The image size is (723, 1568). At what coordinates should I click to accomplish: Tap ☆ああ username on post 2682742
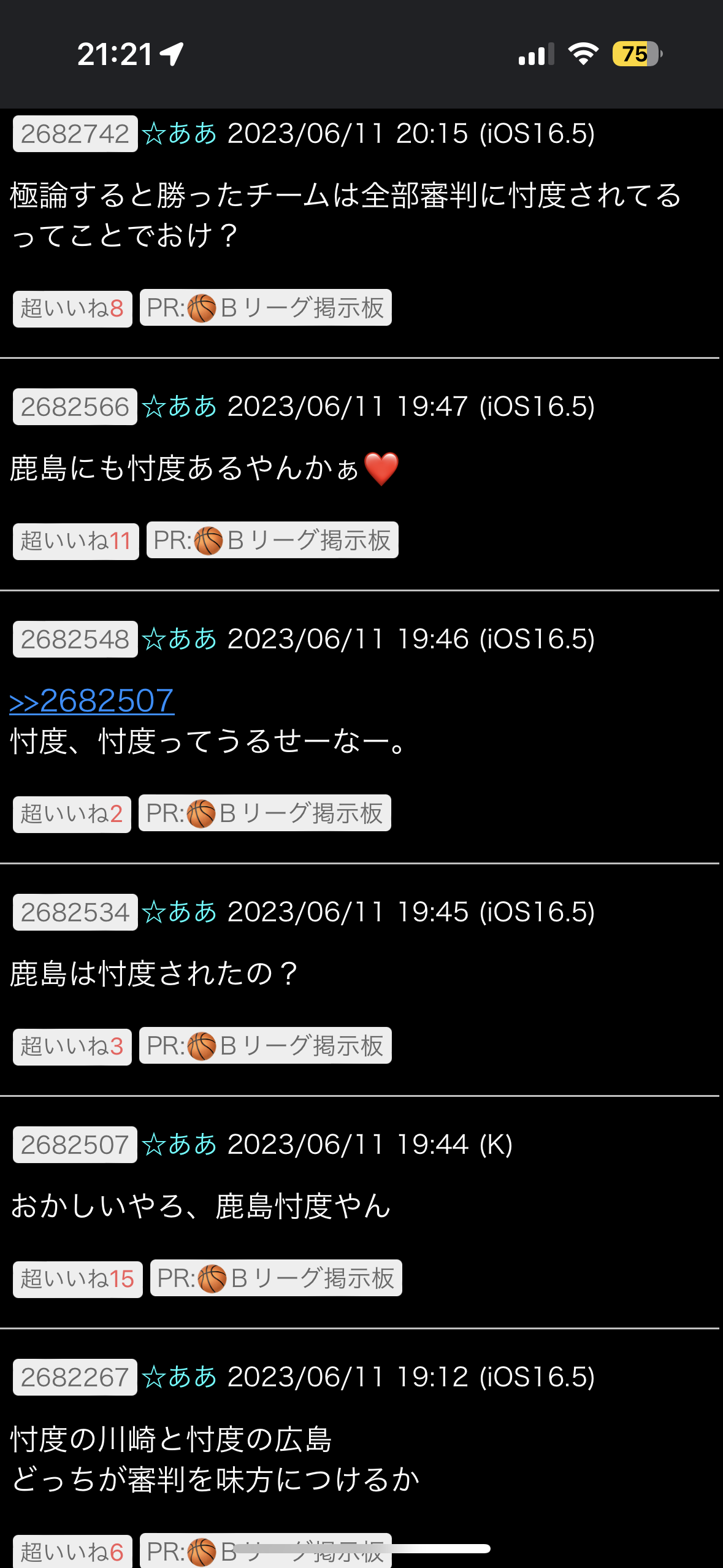pos(180,133)
